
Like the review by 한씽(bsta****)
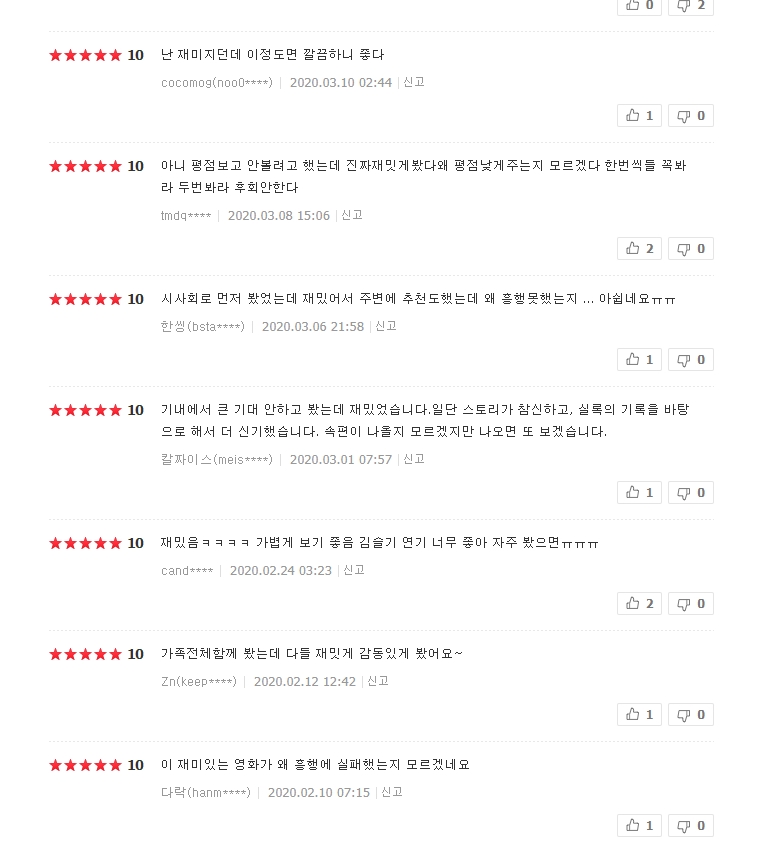pyautogui.click(x=639, y=360)
